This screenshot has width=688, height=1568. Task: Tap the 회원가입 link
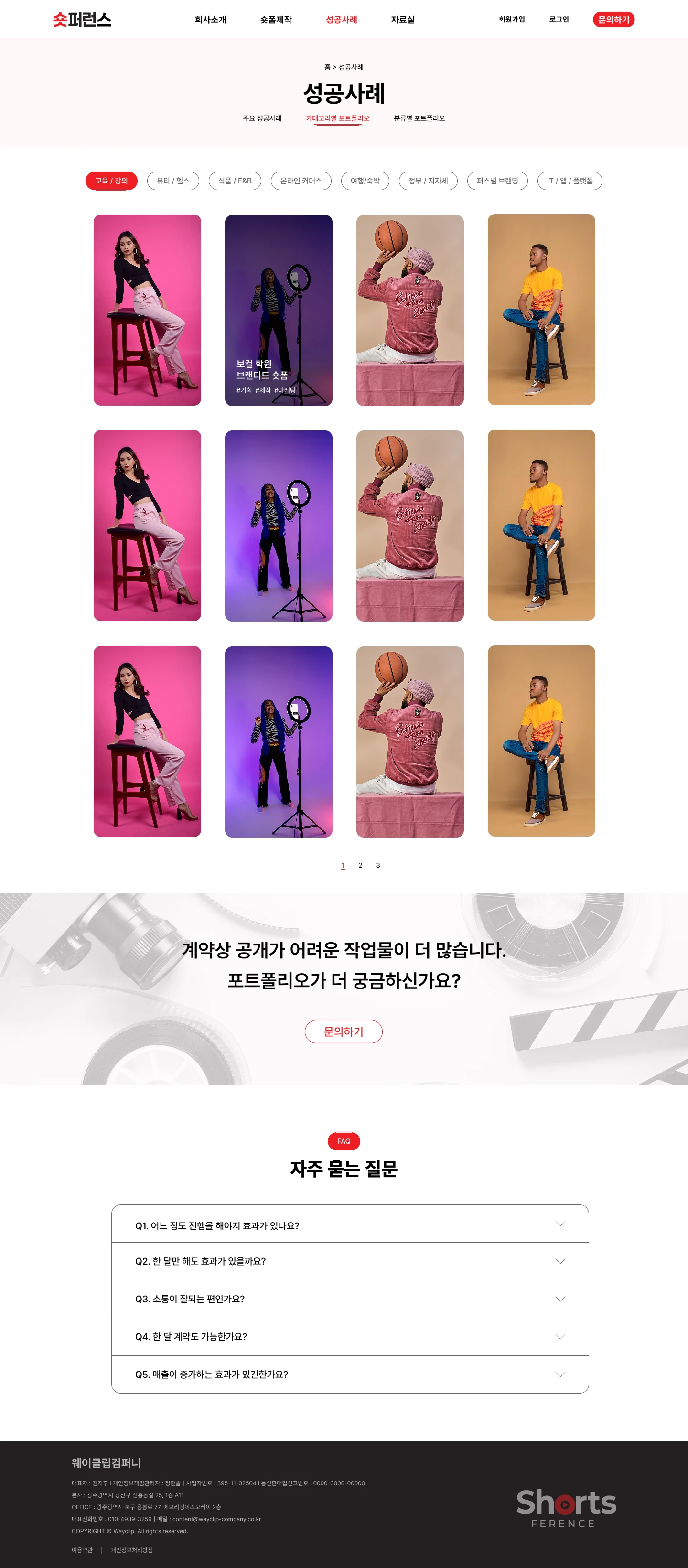point(511,20)
